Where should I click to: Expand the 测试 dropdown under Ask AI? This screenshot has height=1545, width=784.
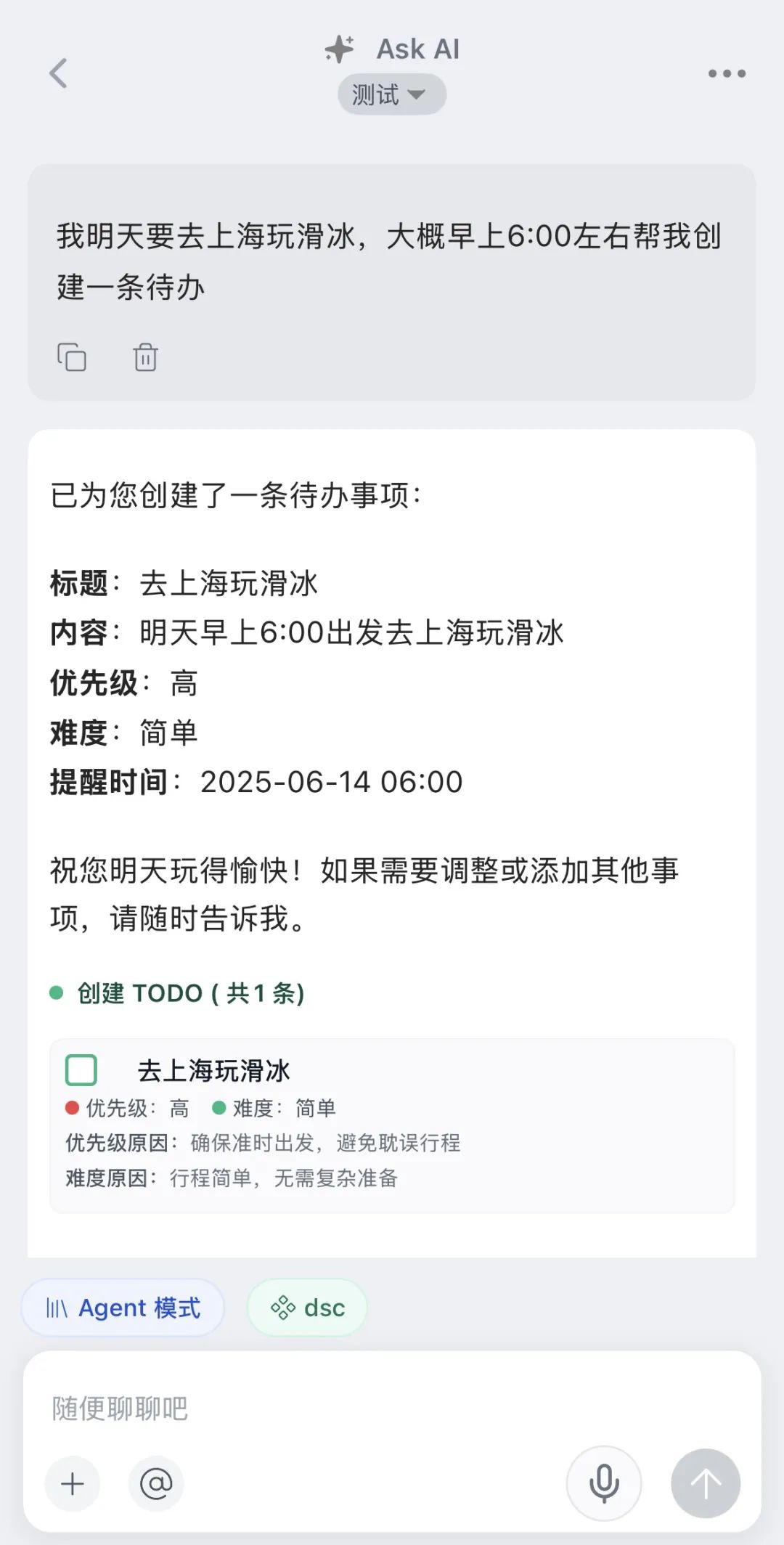(391, 94)
